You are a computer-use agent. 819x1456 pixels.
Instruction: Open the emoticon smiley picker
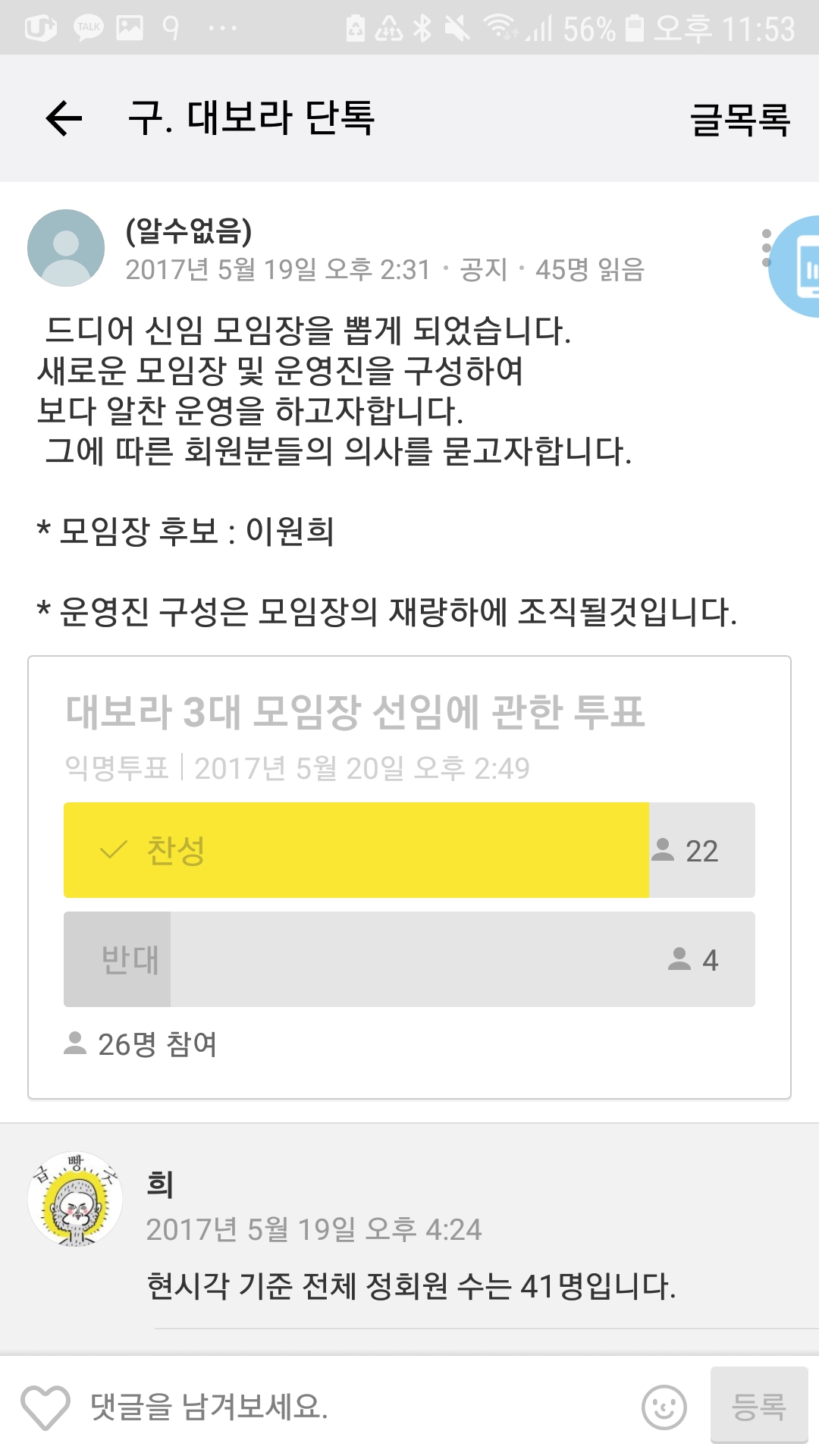[x=664, y=1407]
